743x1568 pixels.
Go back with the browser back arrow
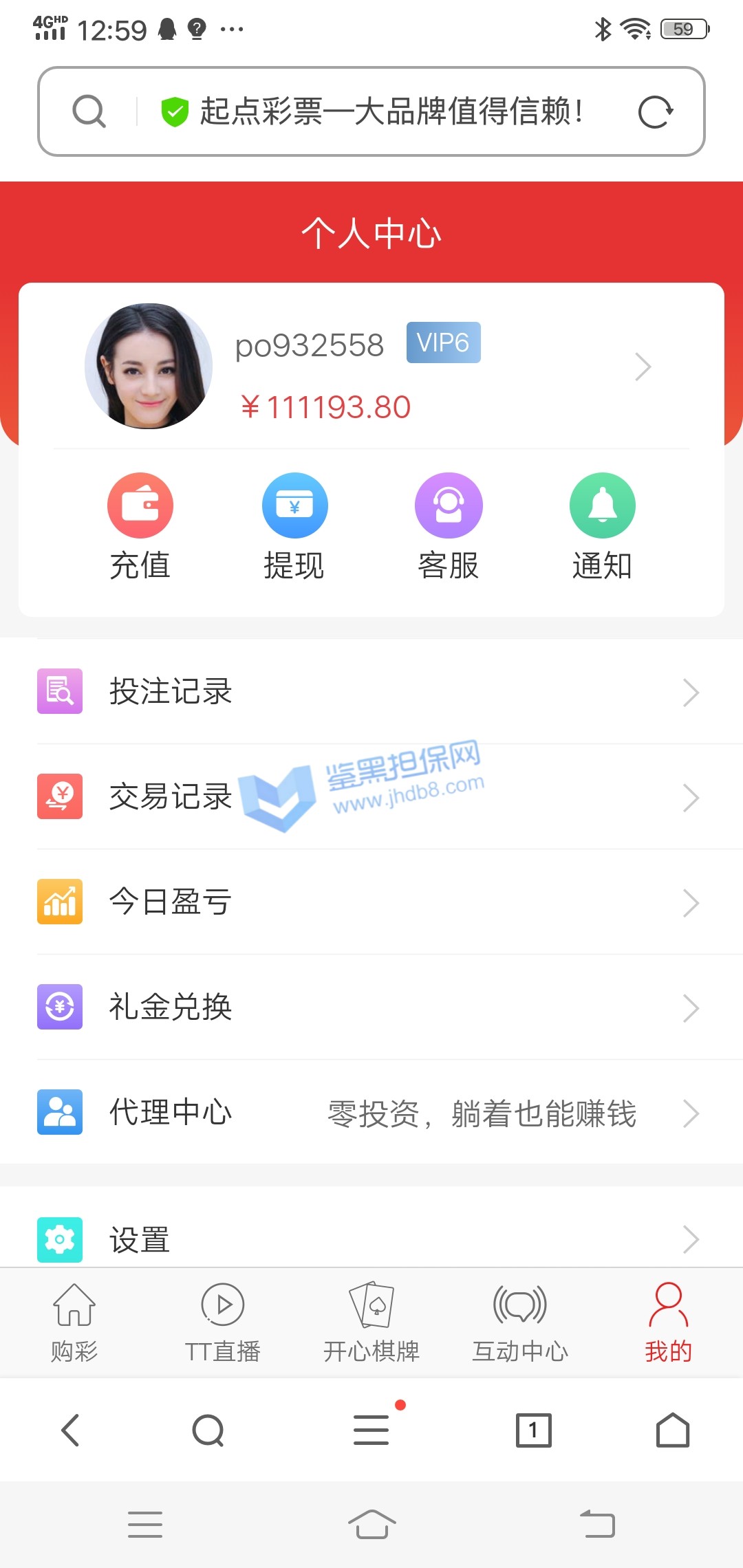point(71,1430)
